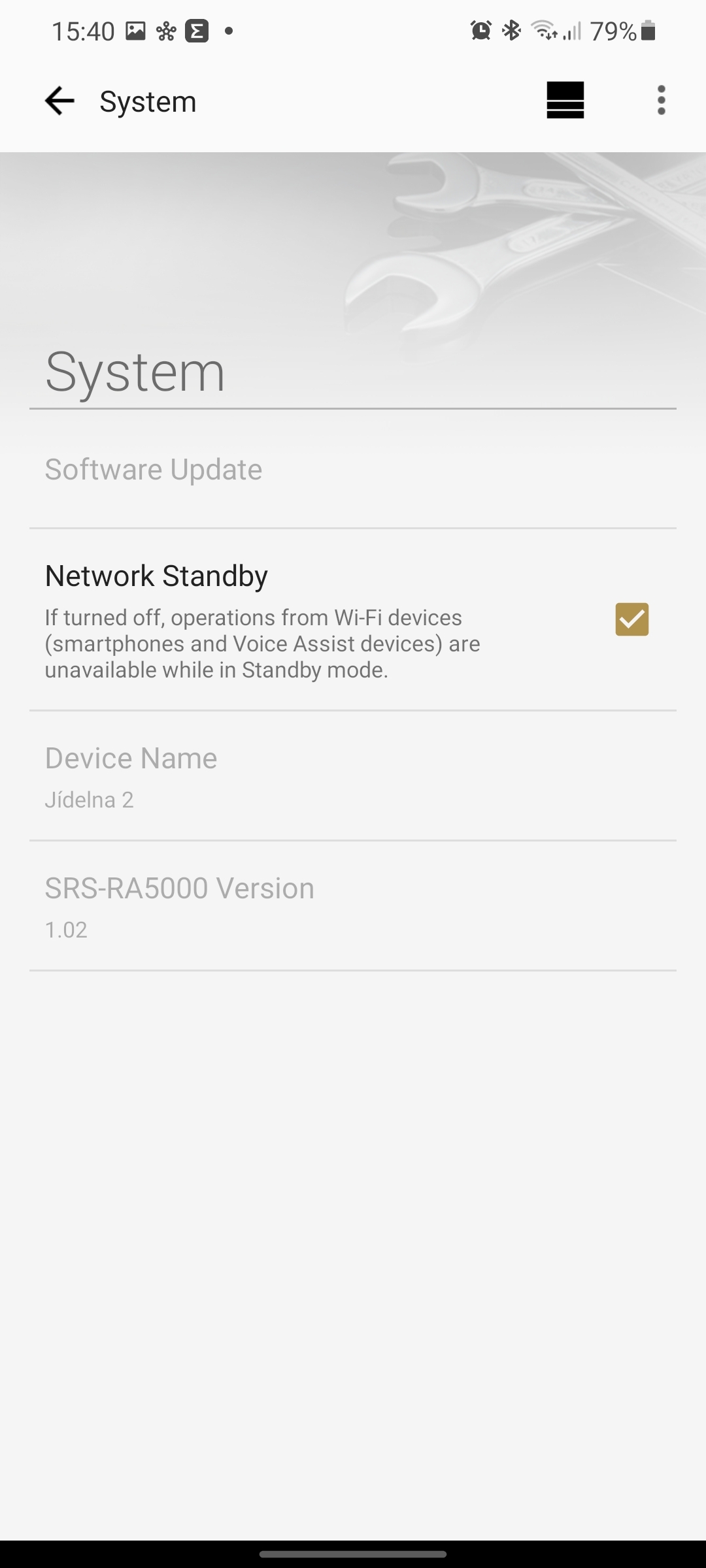Open the Software Update row
The height and width of the screenshot is (1568, 706).
coord(352,470)
